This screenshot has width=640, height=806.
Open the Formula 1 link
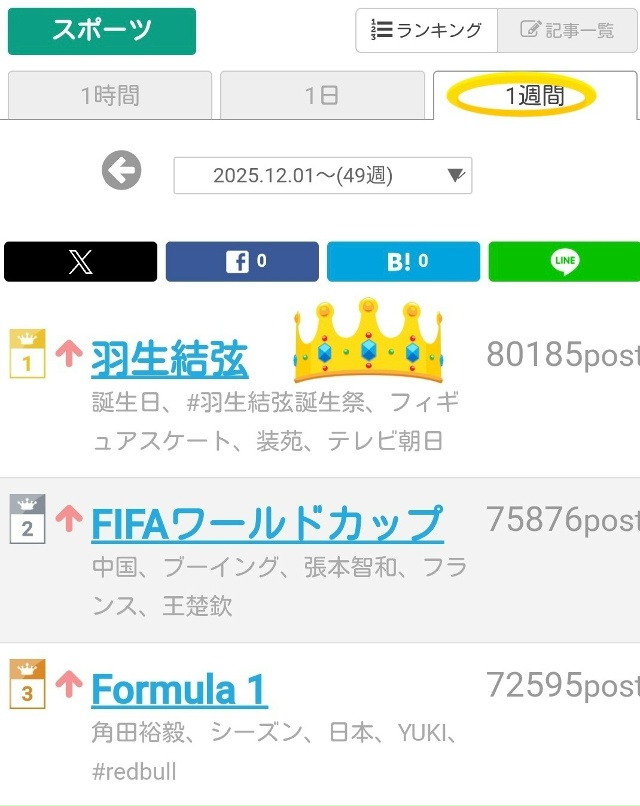pos(180,689)
